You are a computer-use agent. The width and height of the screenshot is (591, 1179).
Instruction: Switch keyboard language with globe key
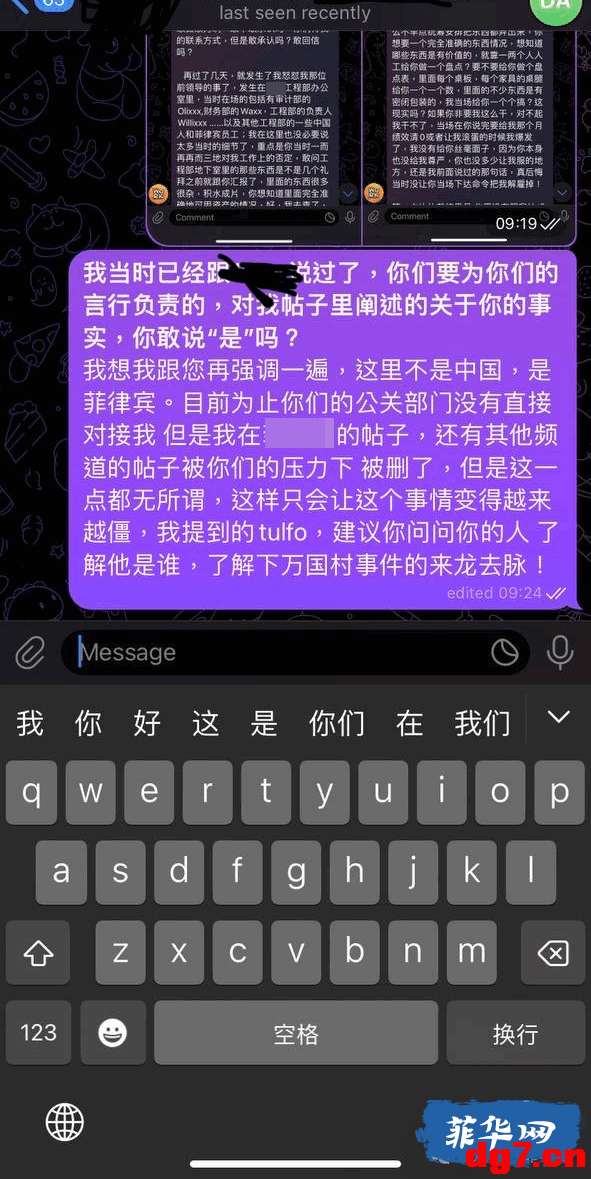pos(65,1122)
